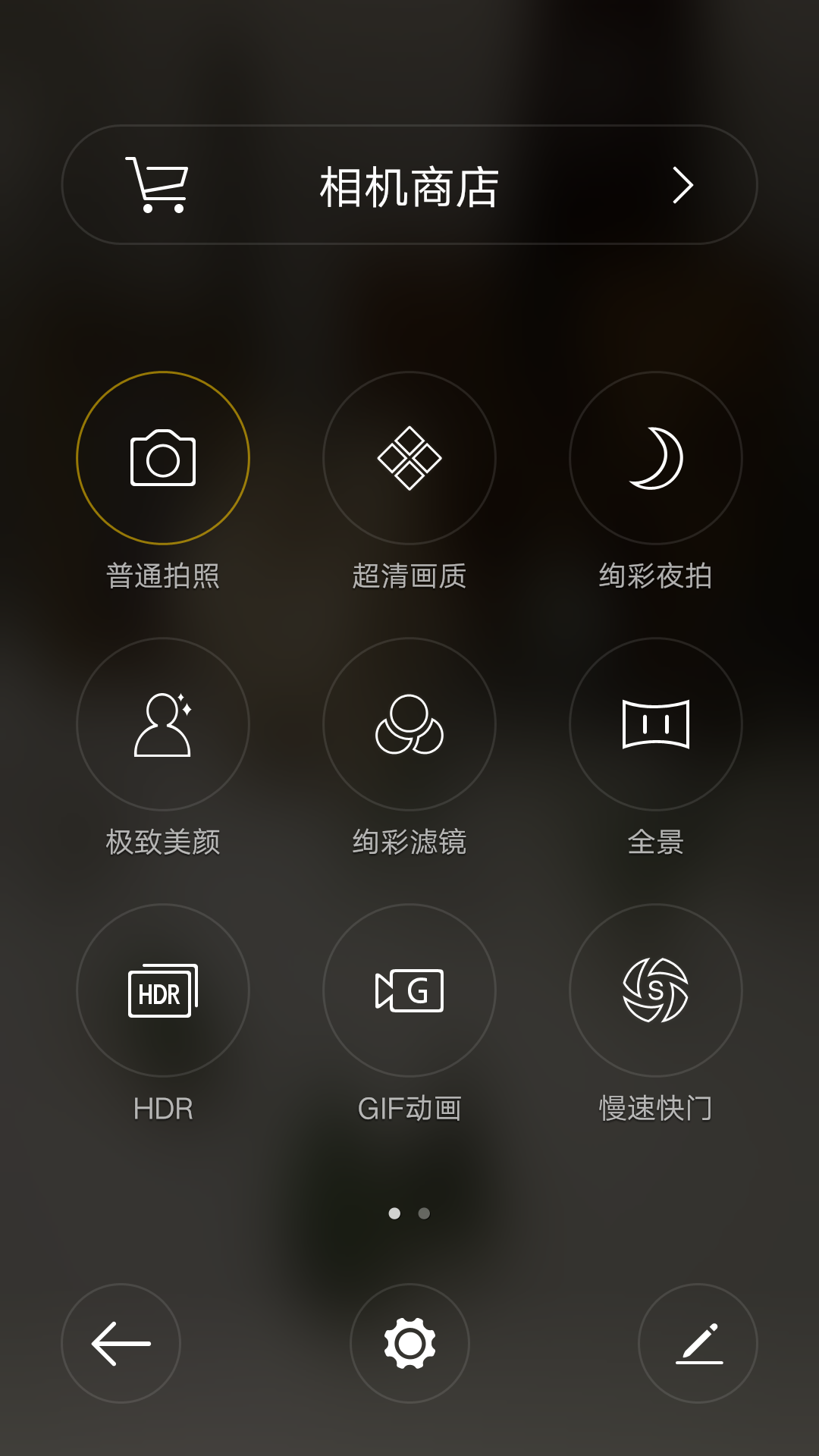
Task: Switch to 绚彩夜拍 night mode
Action: click(656, 458)
